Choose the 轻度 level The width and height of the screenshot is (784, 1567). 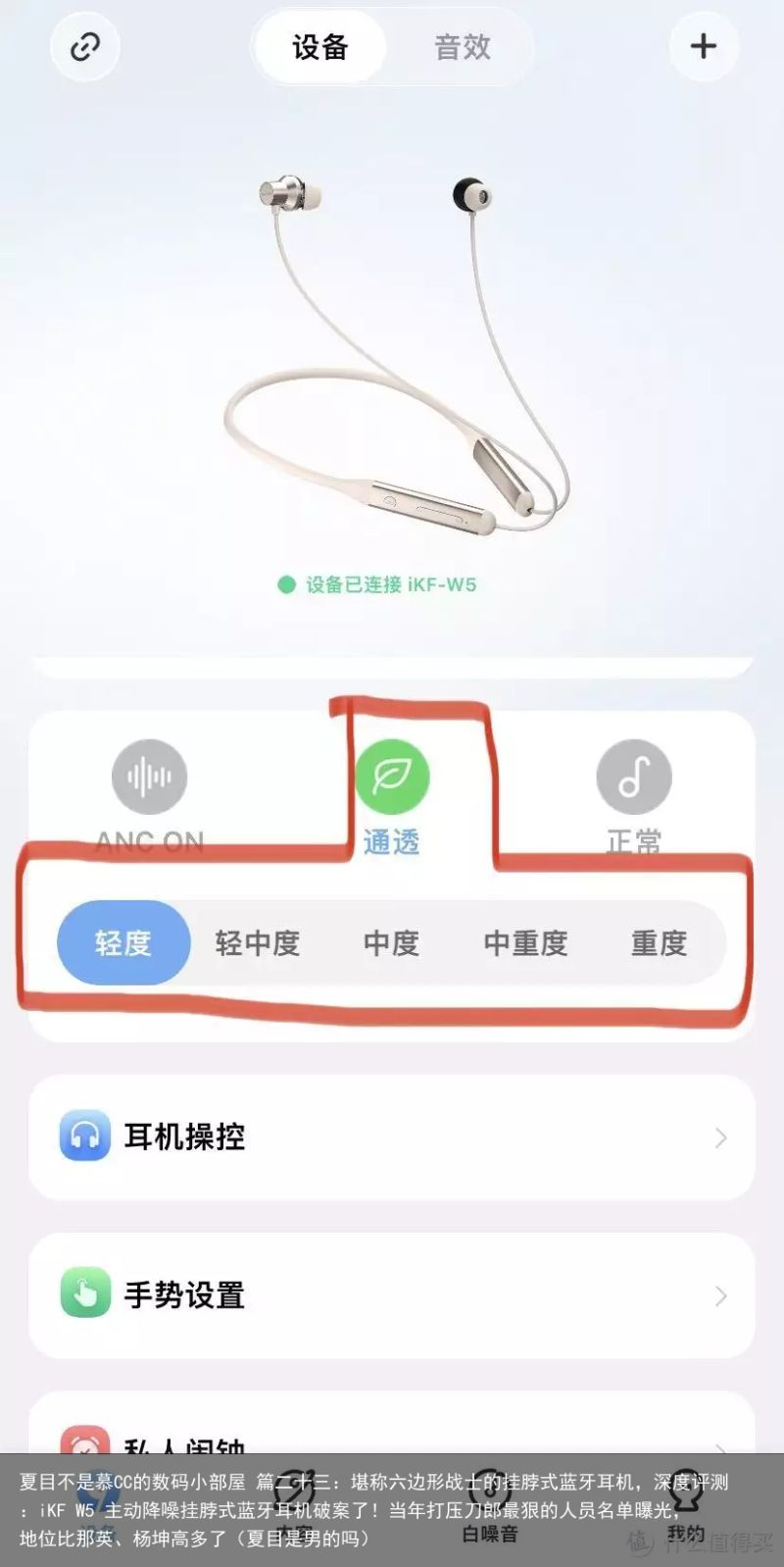(x=123, y=943)
